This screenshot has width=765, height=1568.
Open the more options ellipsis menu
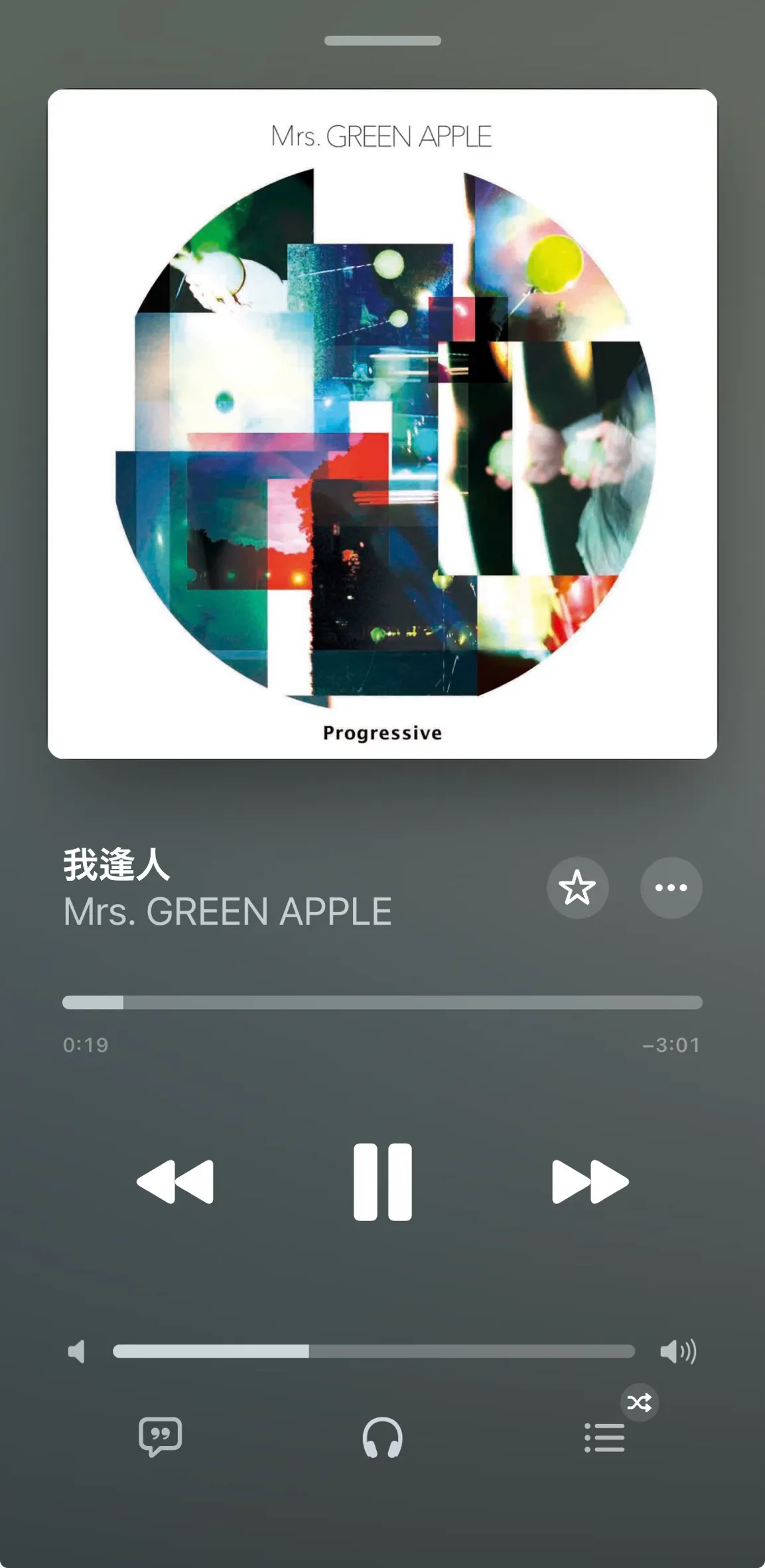click(671, 887)
